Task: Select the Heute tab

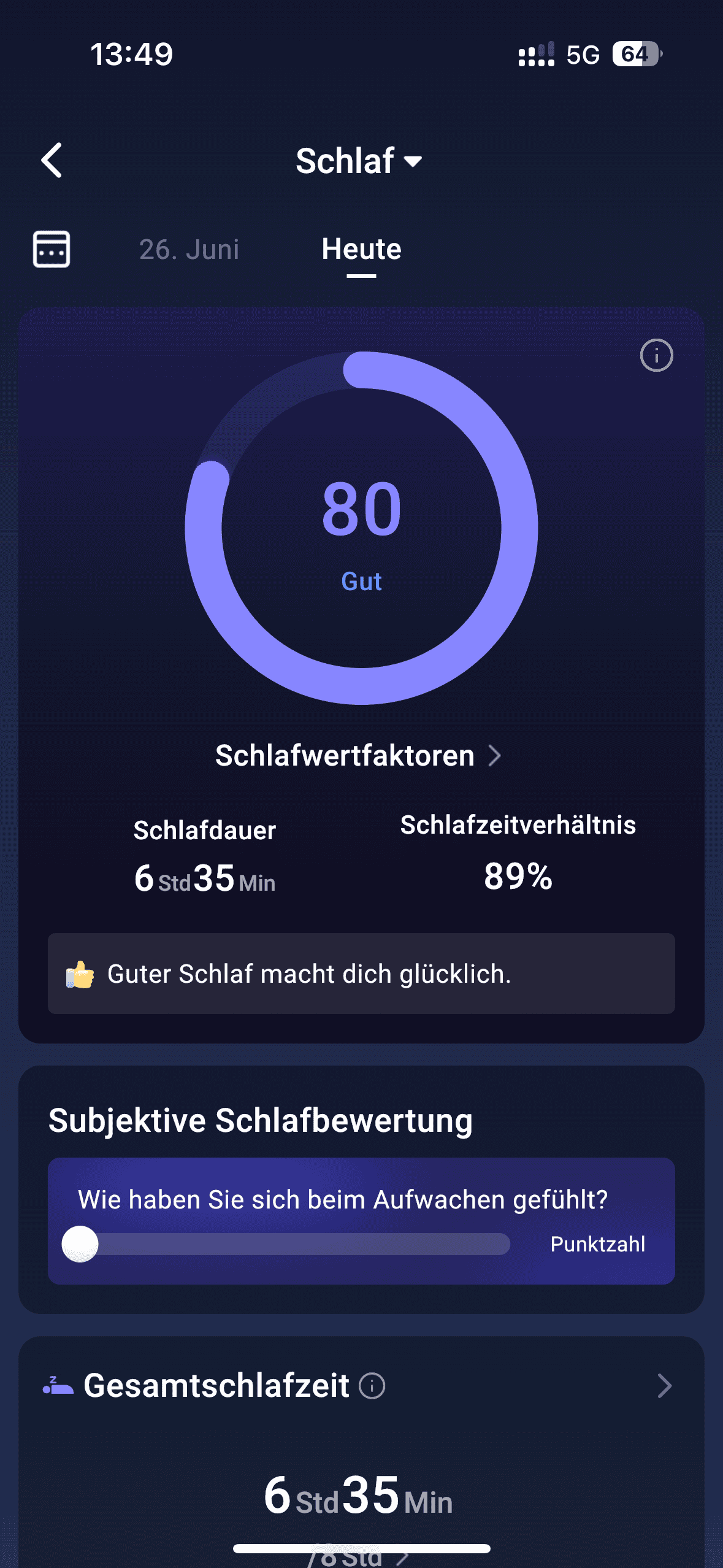Action: point(361,250)
